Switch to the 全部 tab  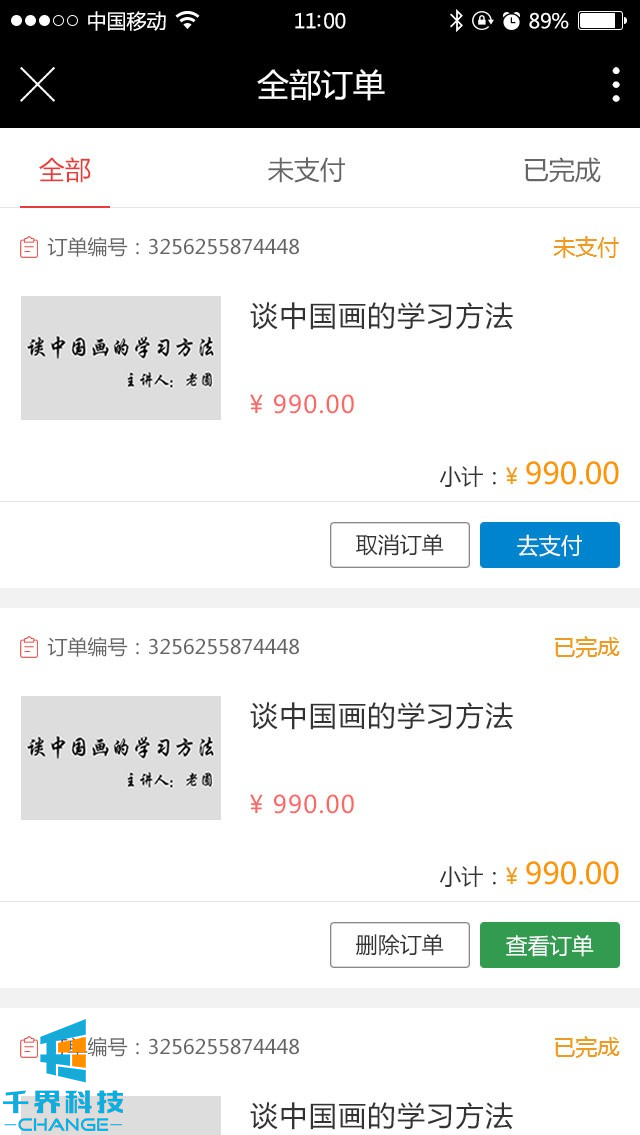(65, 170)
